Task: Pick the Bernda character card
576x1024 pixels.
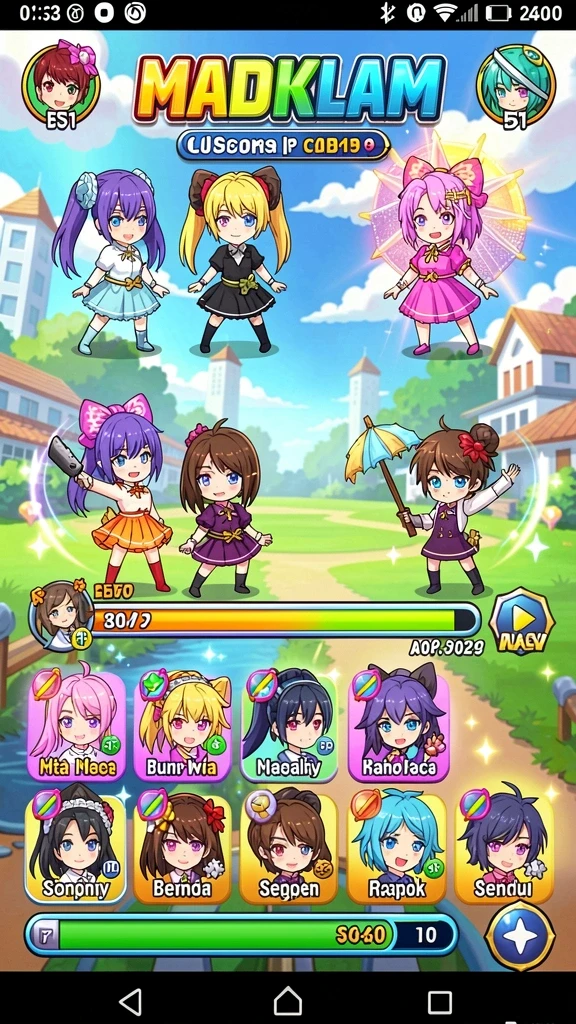Action: pos(182,847)
